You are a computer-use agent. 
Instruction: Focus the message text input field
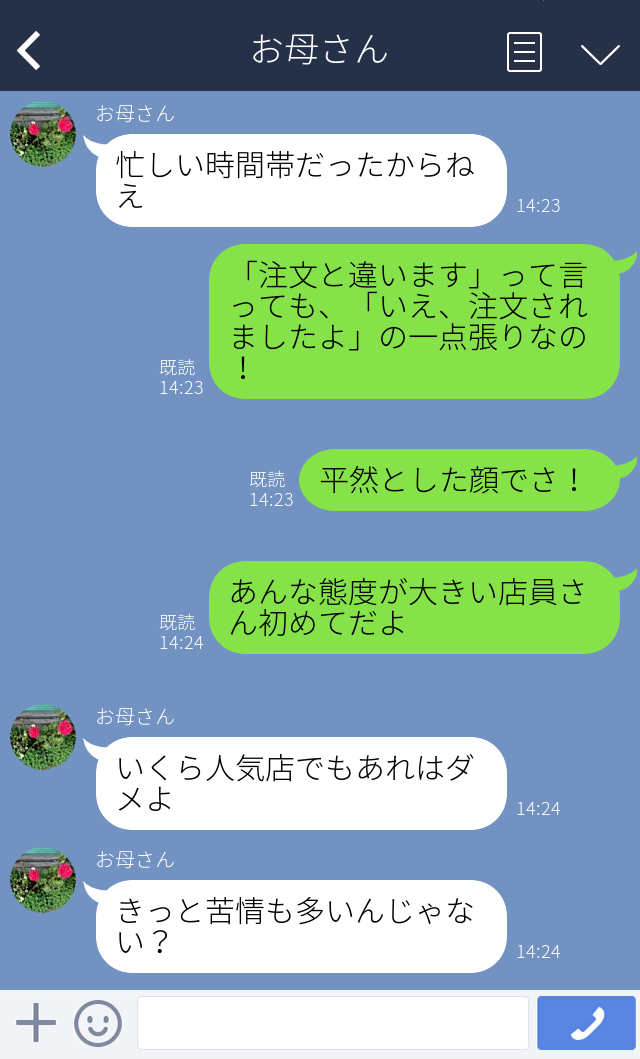click(x=332, y=1023)
